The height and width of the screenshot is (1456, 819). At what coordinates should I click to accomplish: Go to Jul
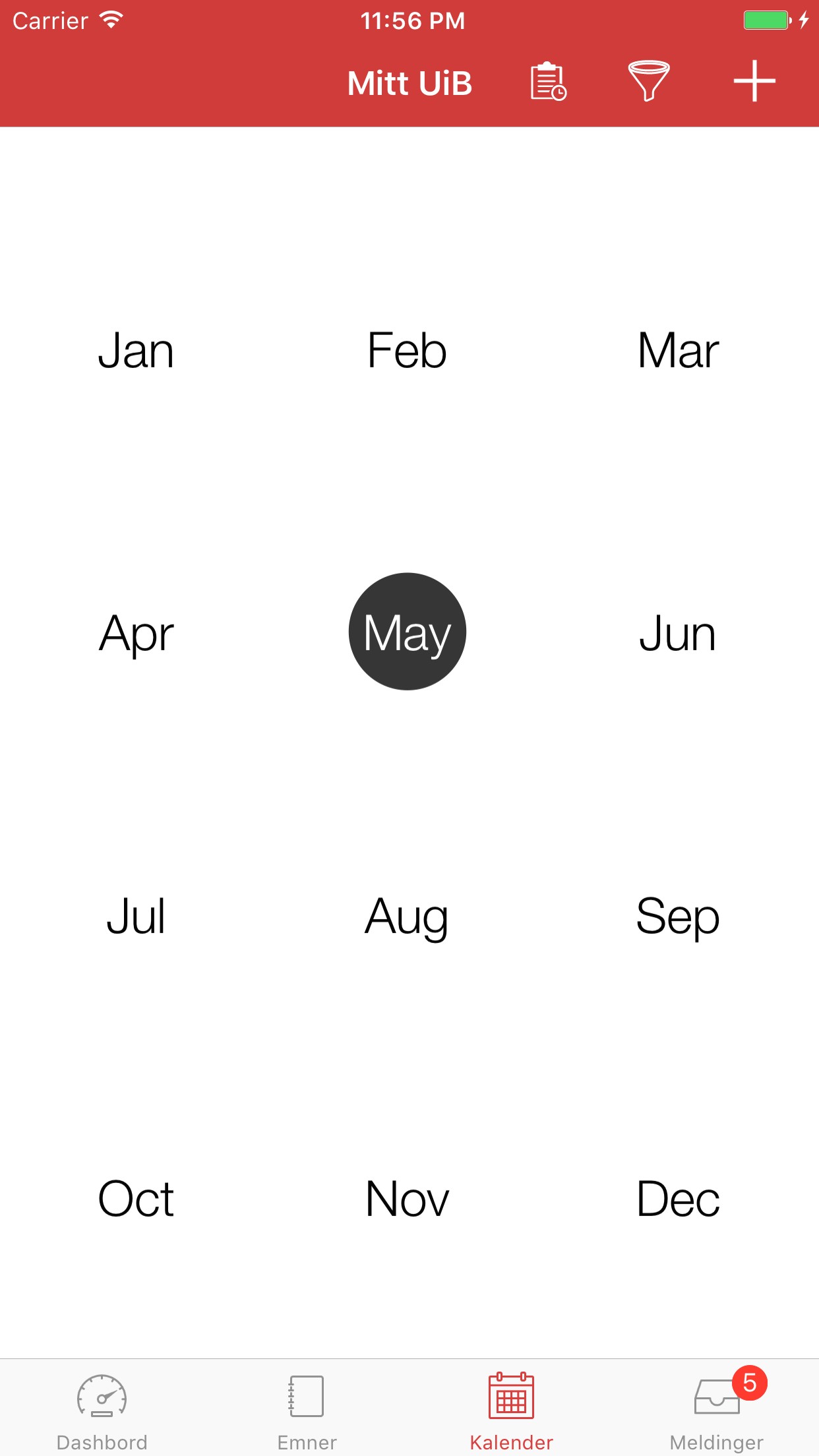(x=136, y=916)
